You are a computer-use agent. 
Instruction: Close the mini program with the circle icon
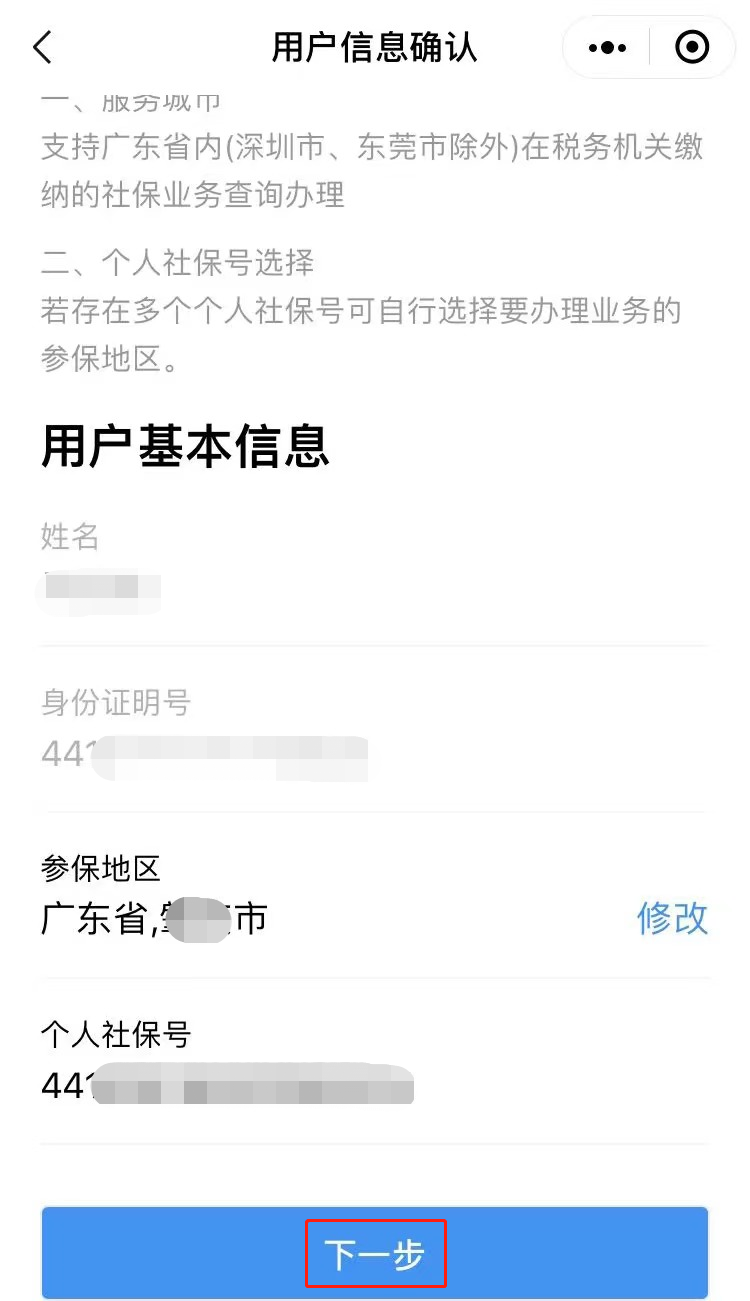coord(692,47)
